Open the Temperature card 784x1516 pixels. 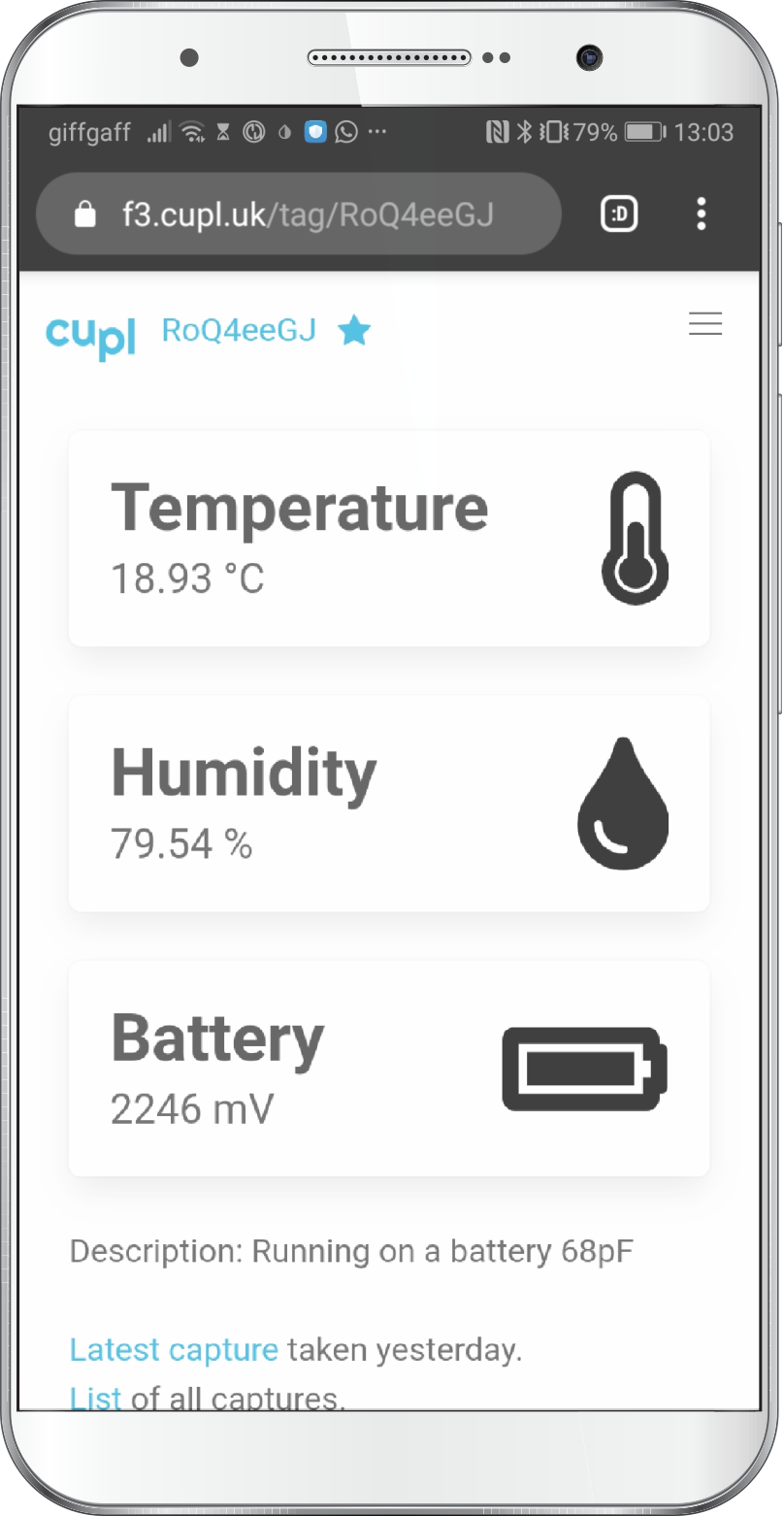(388, 539)
